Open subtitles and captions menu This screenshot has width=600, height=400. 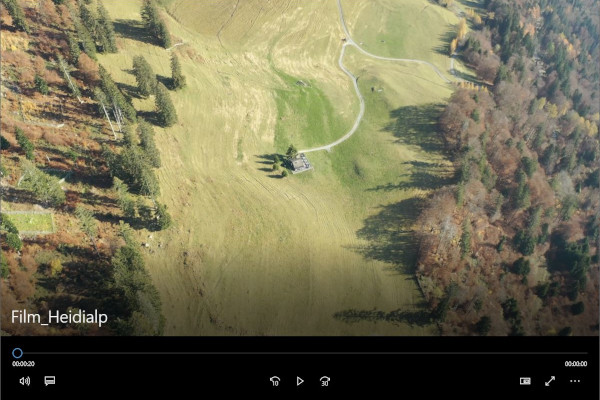(x=49, y=381)
